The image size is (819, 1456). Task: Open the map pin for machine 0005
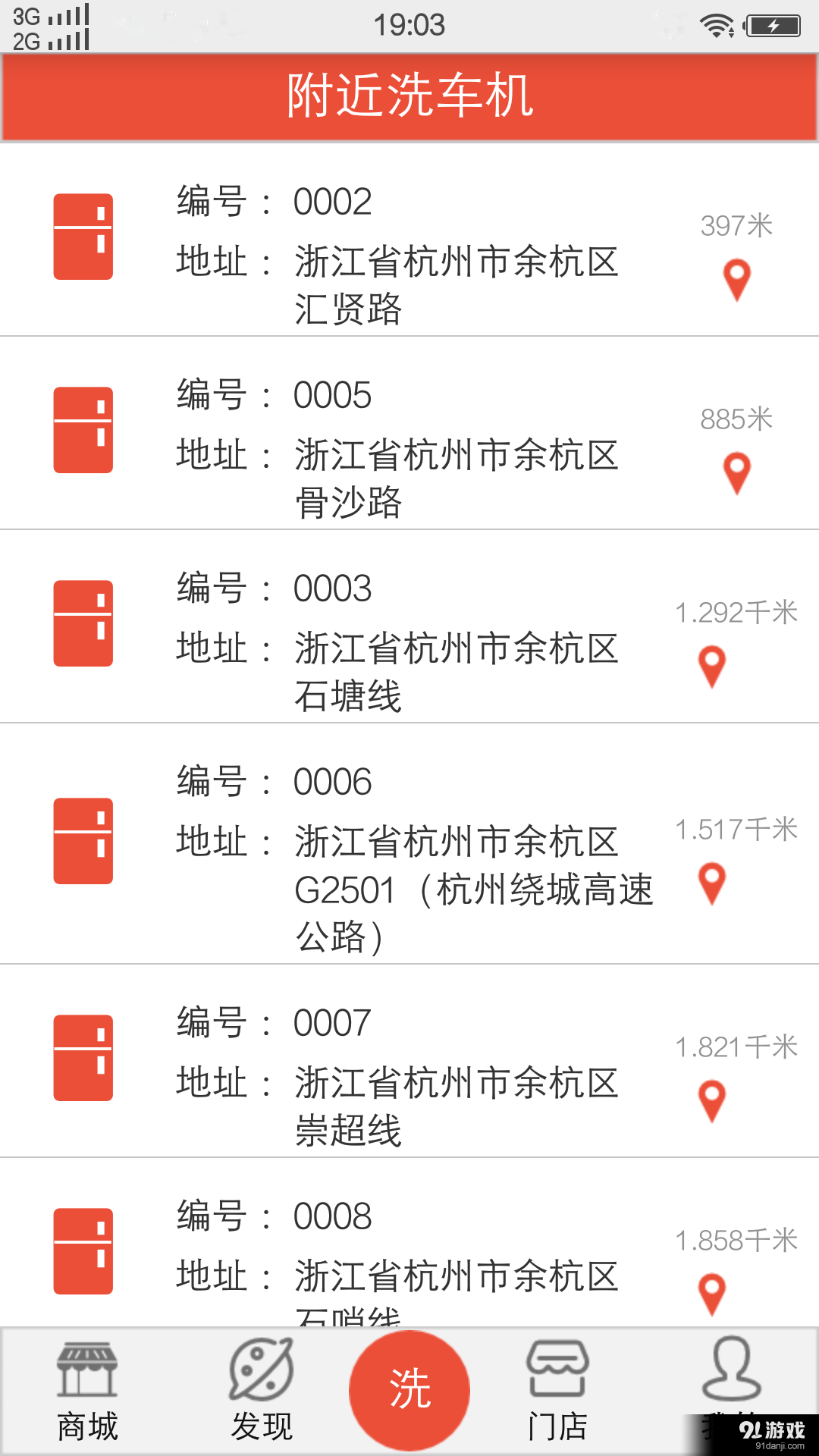coord(736,474)
